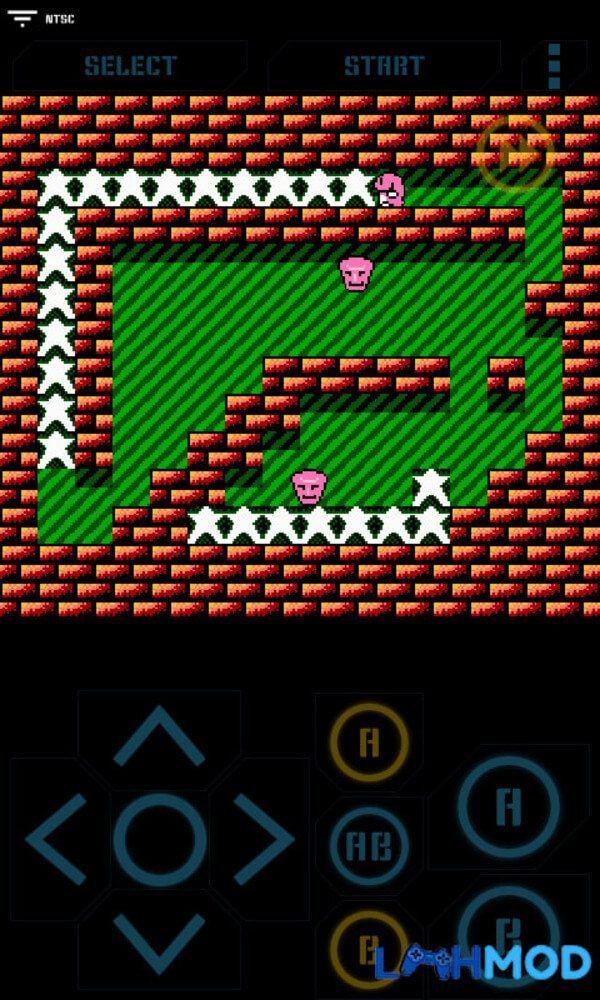Activate the fast-forward icon

[515, 155]
